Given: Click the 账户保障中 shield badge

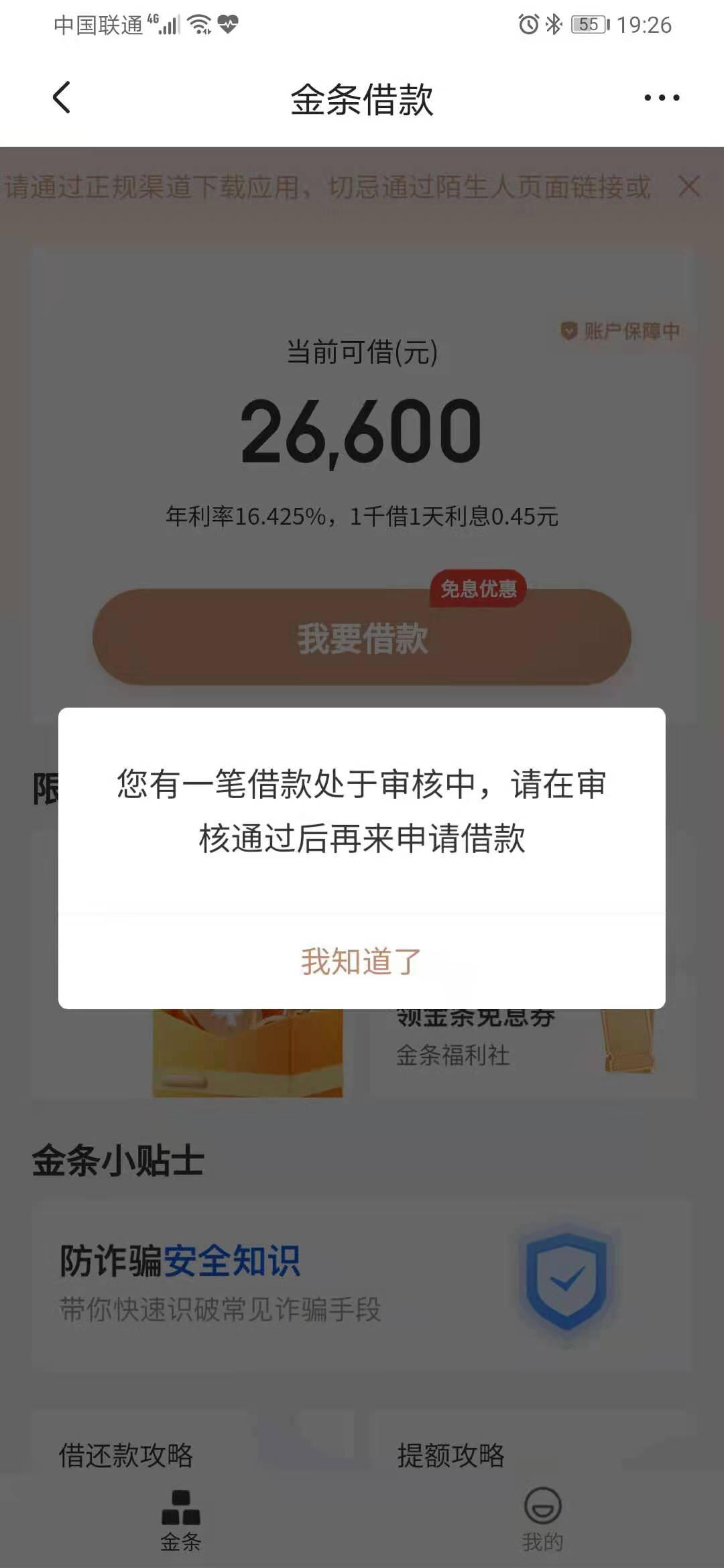Looking at the screenshot, I should pyautogui.click(x=621, y=330).
